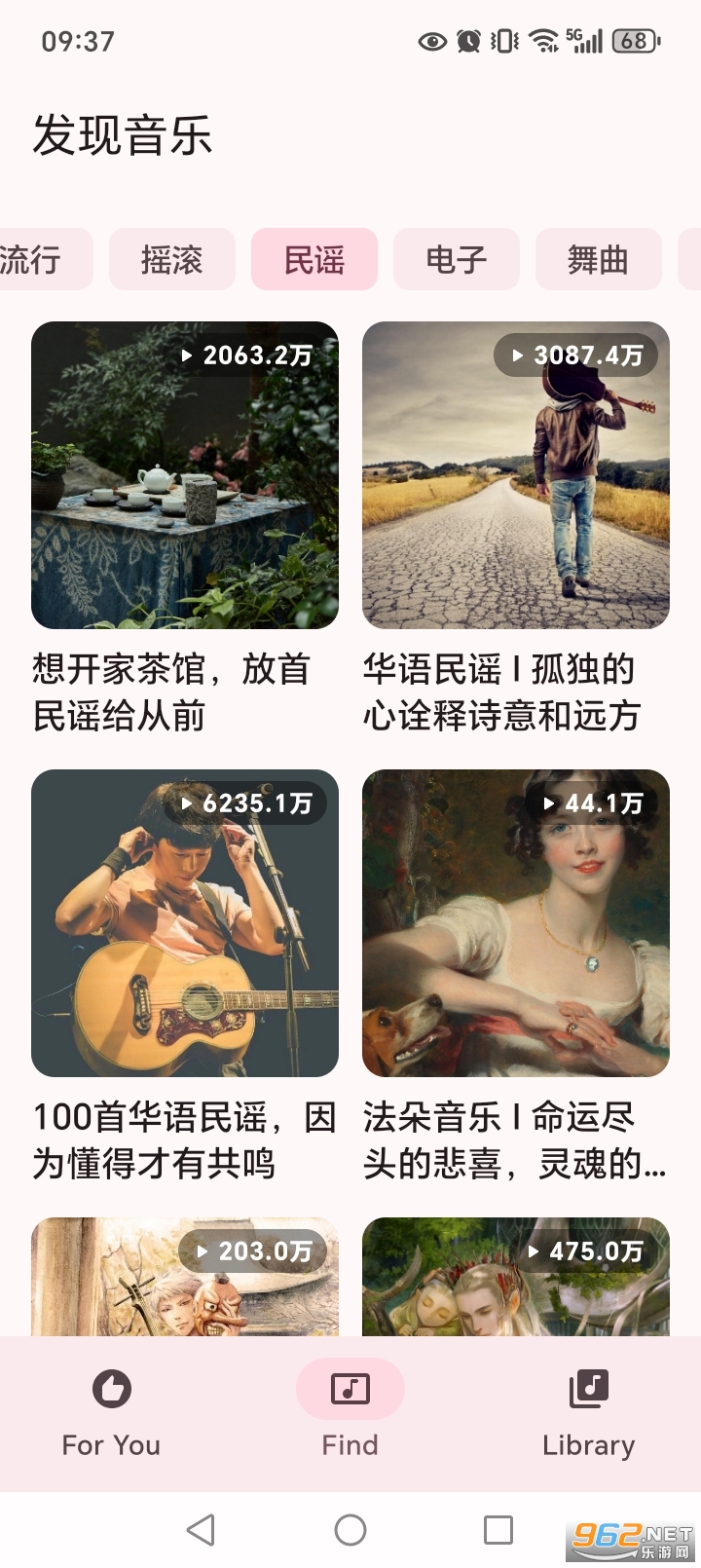Select the Find tab music note icon
701x1568 pixels.
(350, 1389)
